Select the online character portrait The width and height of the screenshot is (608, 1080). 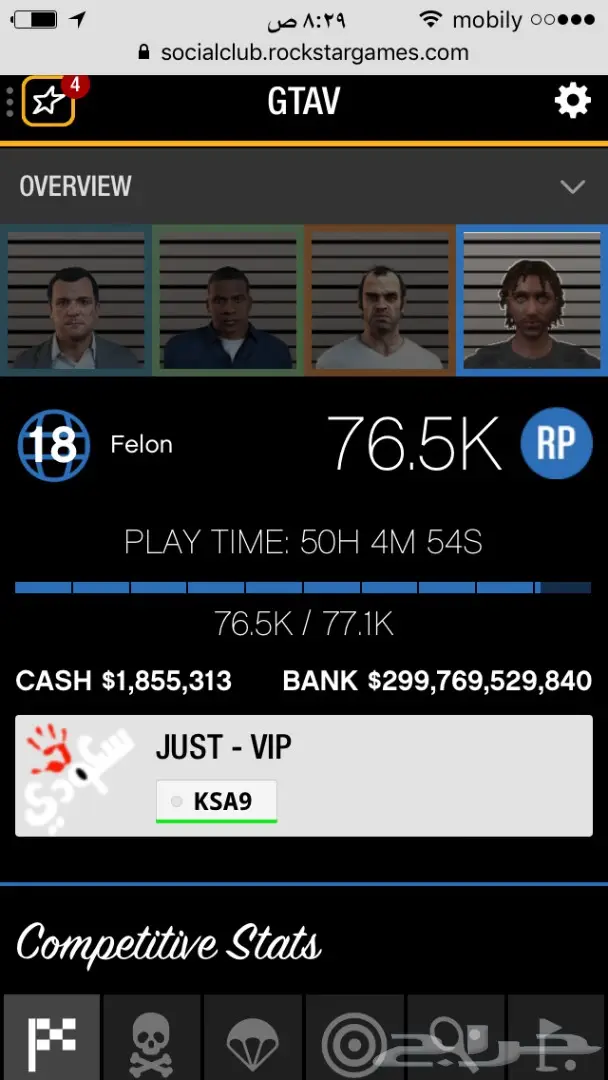coord(531,300)
